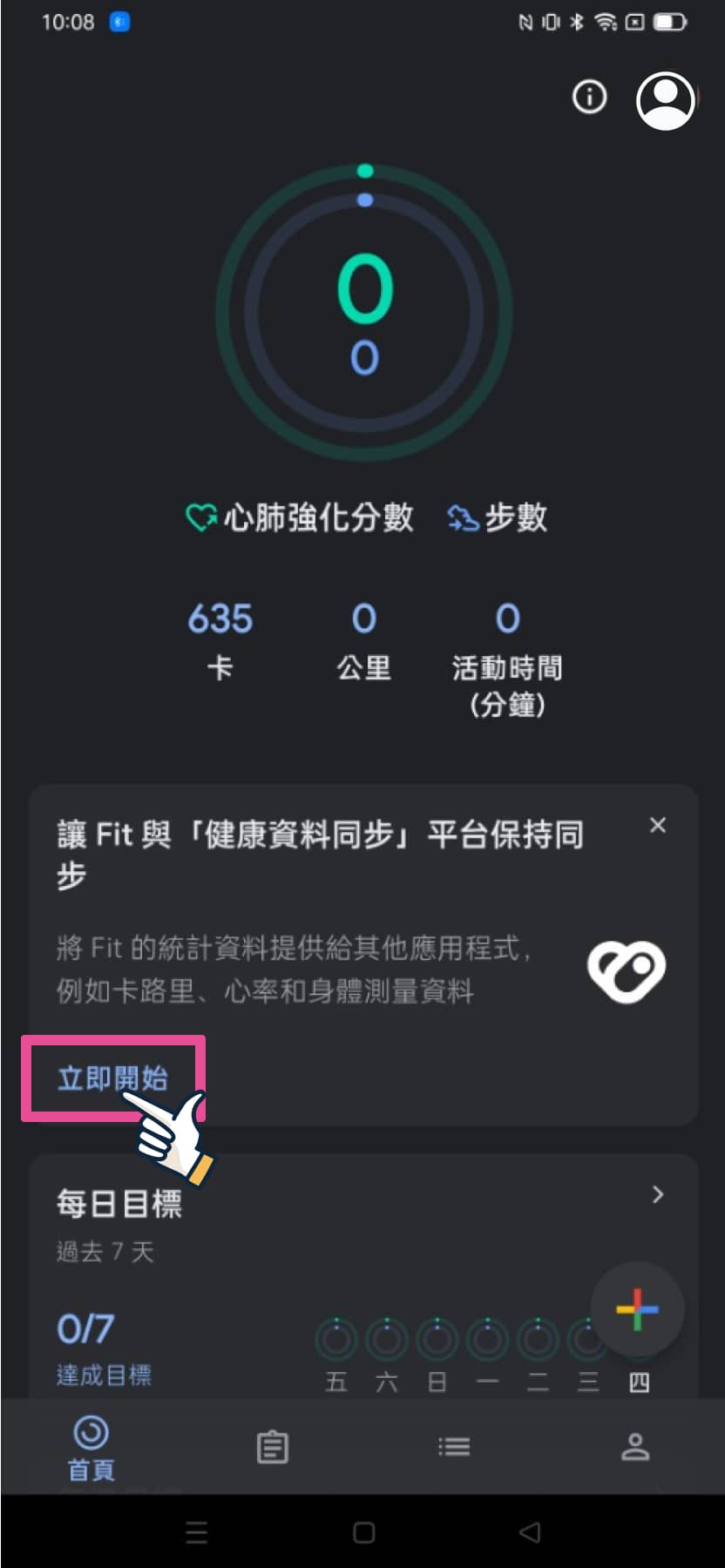Dismiss the 健康資料同步 sync card

(x=658, y=825)
